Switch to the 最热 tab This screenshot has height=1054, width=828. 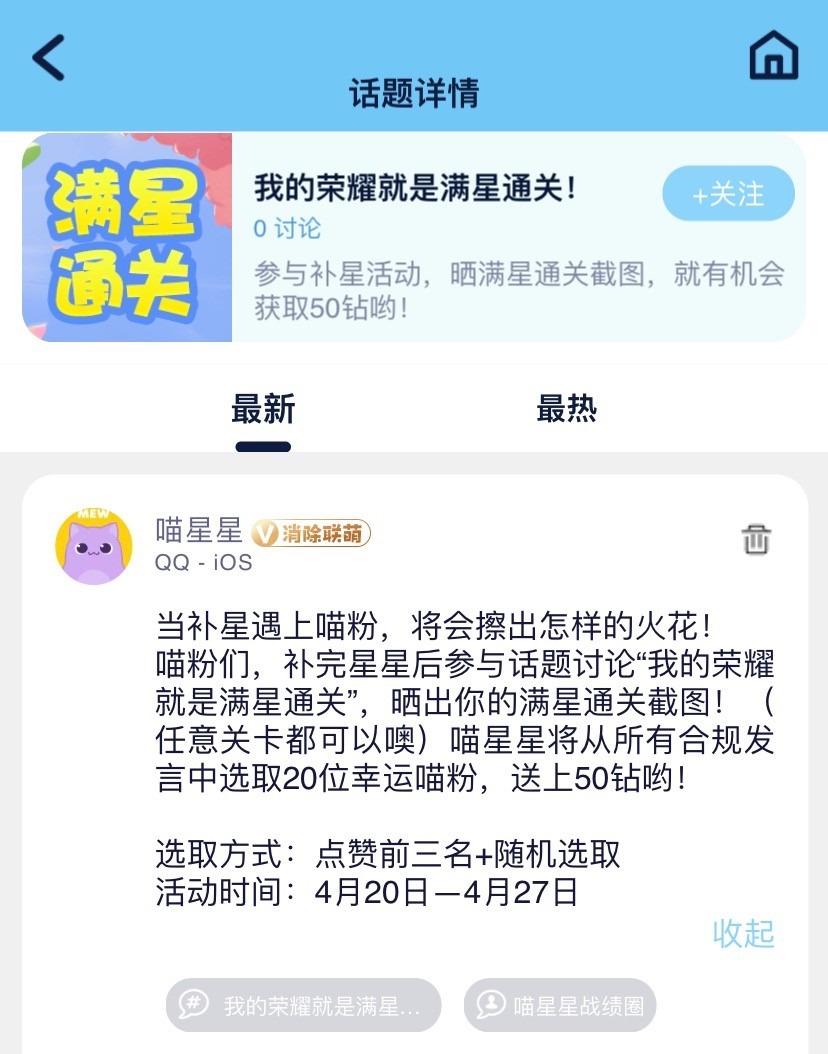click(x=566, y=409)
